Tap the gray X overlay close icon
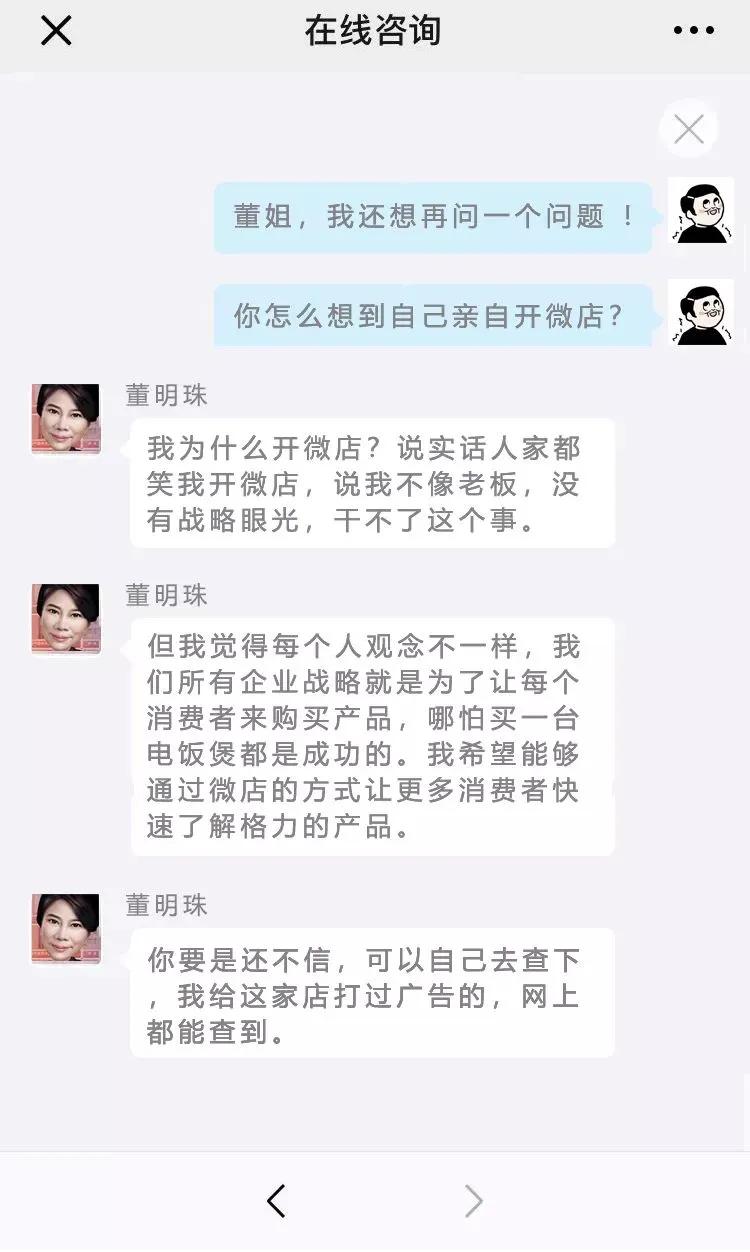750x1252 pixels. click(688, 128)
